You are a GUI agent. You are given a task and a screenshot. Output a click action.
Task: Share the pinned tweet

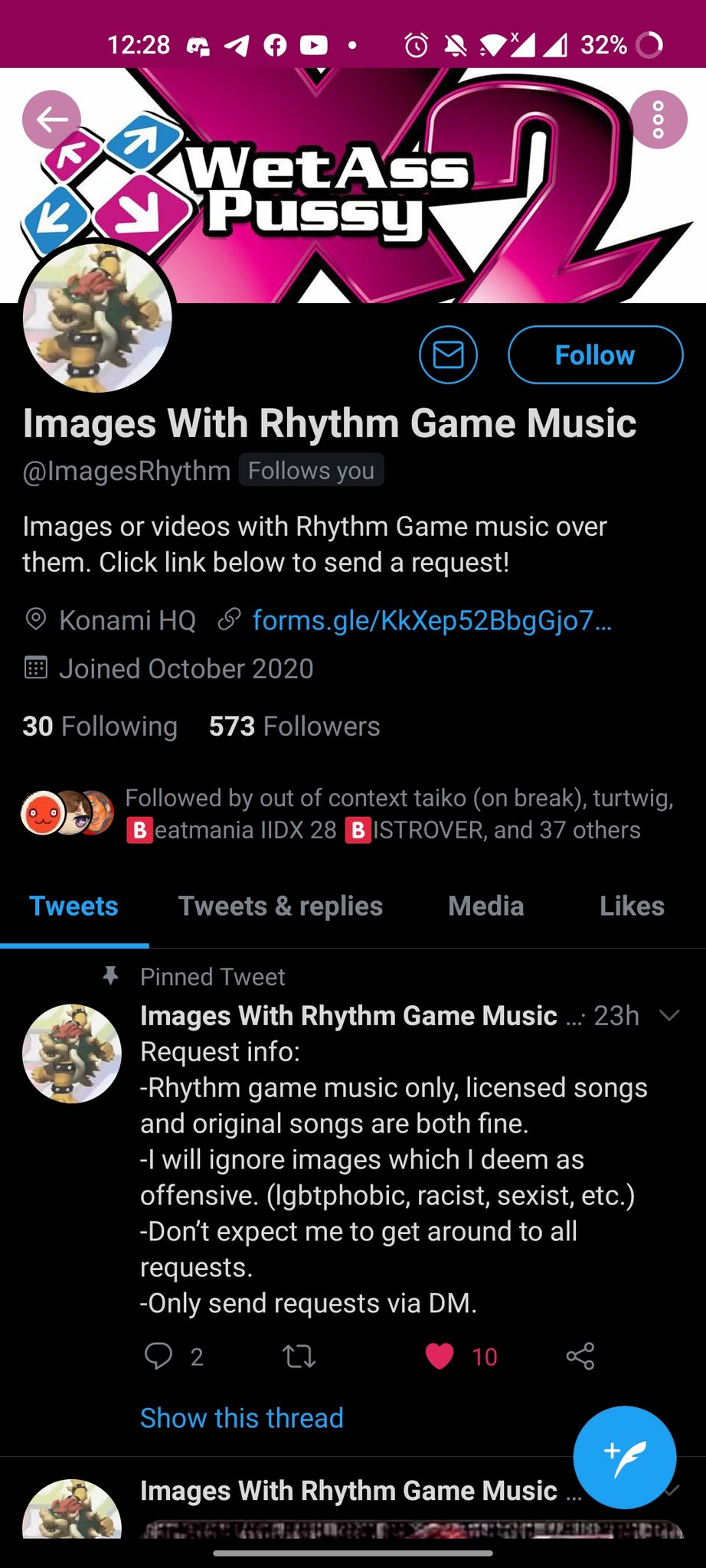coord(580,1356)
